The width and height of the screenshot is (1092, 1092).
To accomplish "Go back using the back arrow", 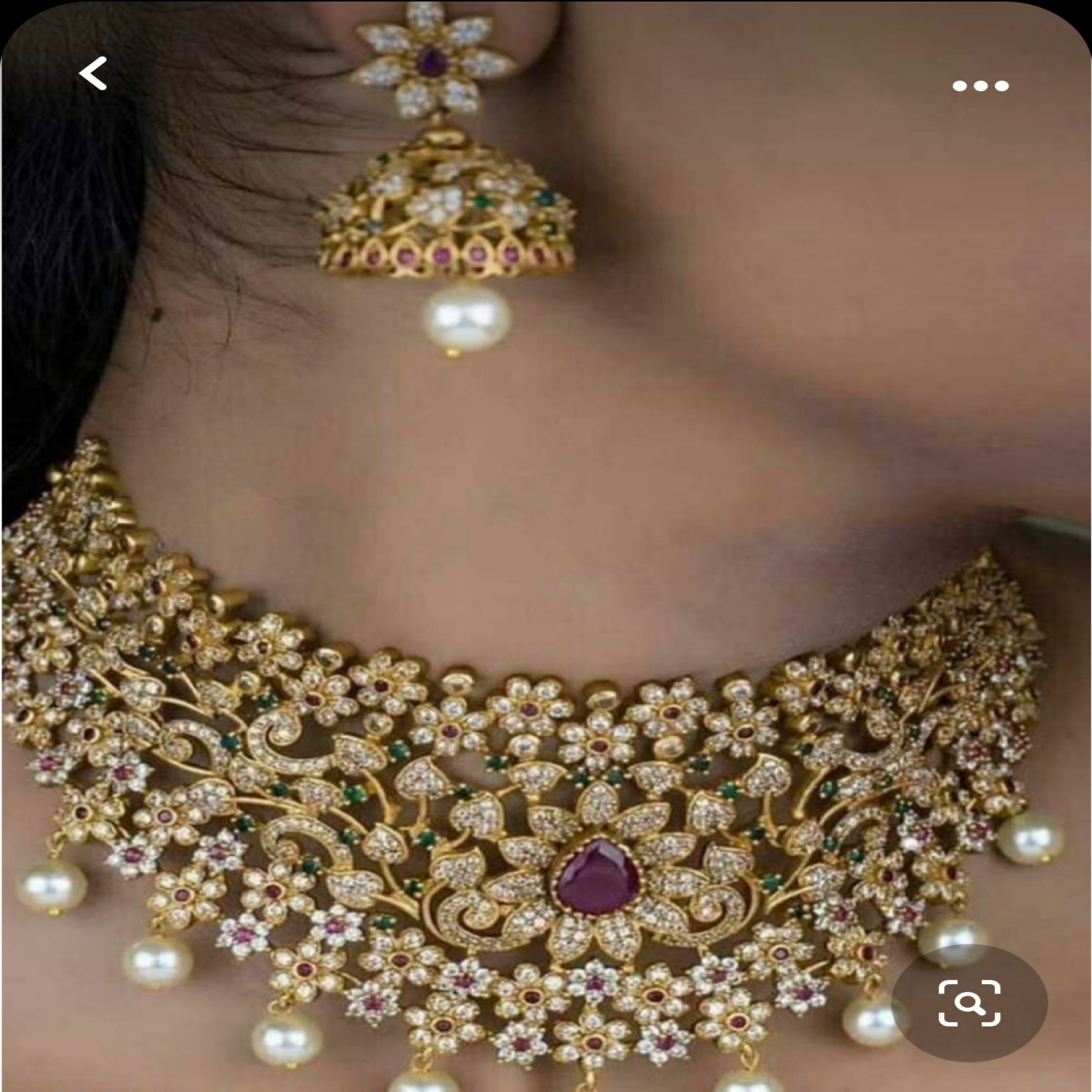I will [x=93, y=73].
